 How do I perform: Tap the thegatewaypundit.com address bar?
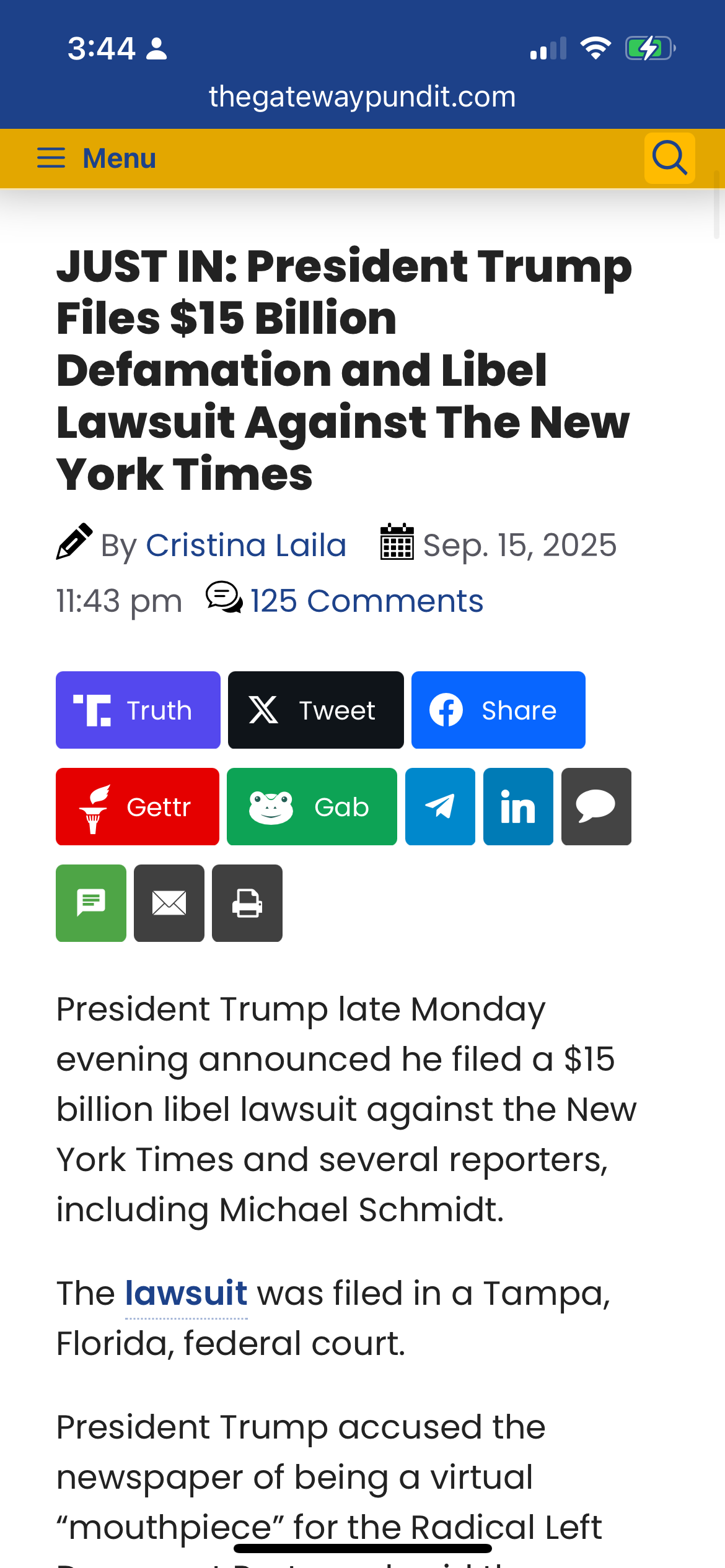coord(362,97)
